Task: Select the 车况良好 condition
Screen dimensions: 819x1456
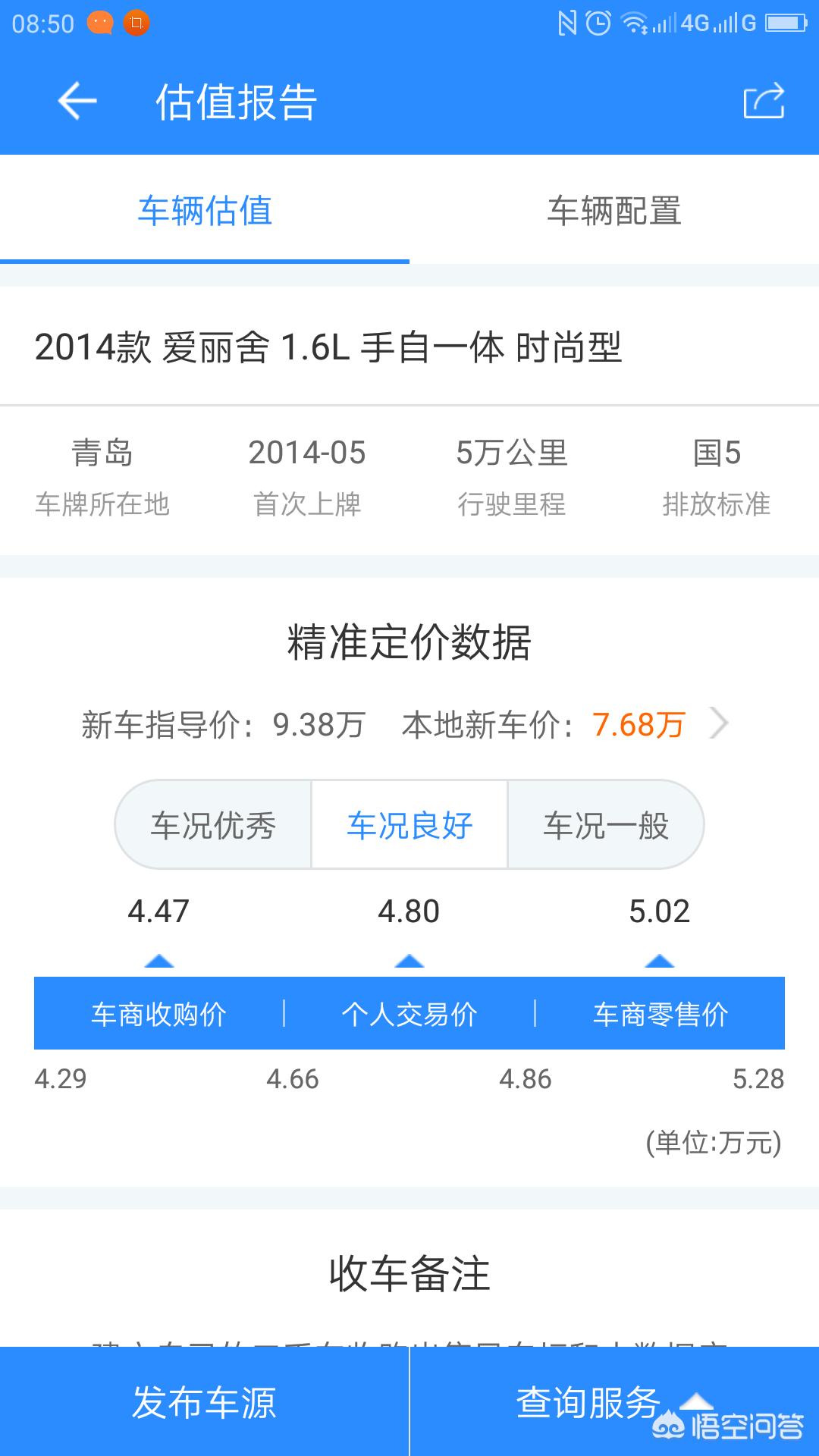Action: (409, 825)
